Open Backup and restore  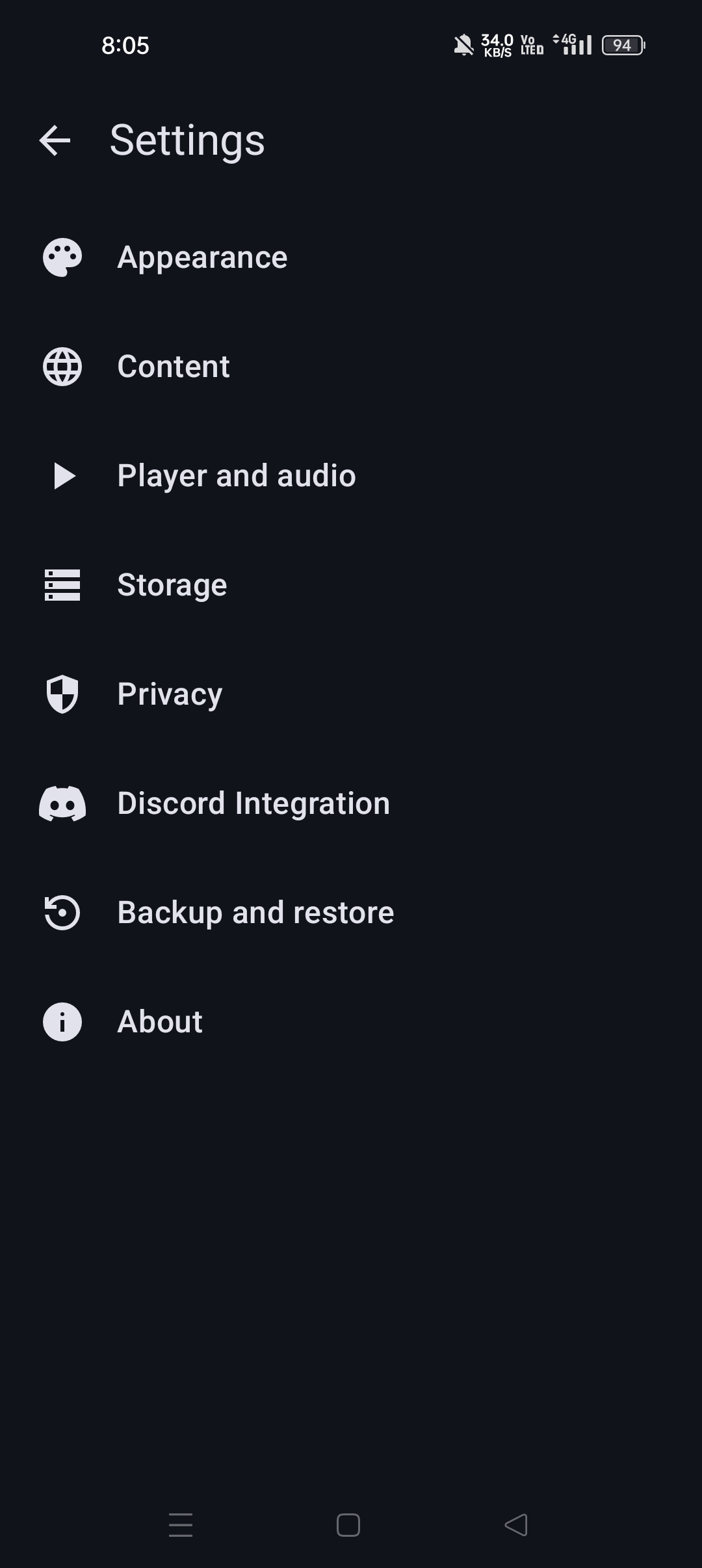tap(255, 913)
